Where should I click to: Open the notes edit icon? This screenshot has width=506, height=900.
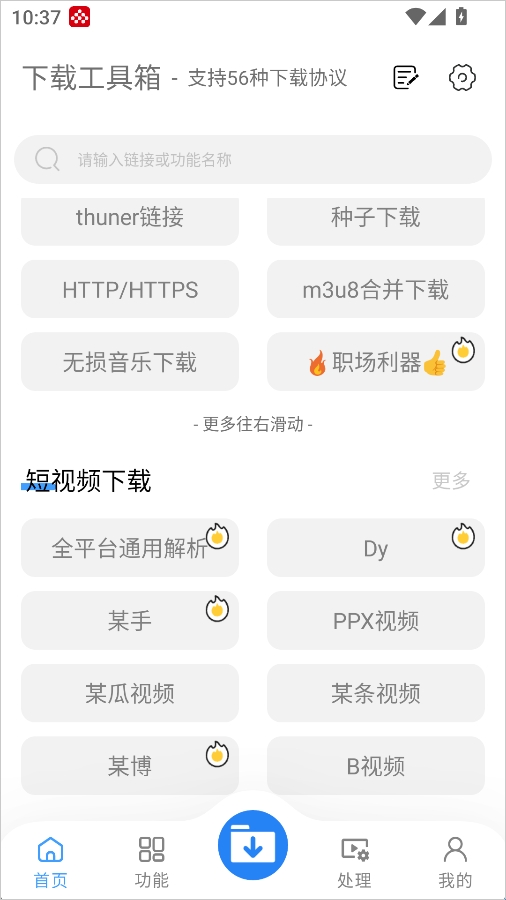[406, 77]
